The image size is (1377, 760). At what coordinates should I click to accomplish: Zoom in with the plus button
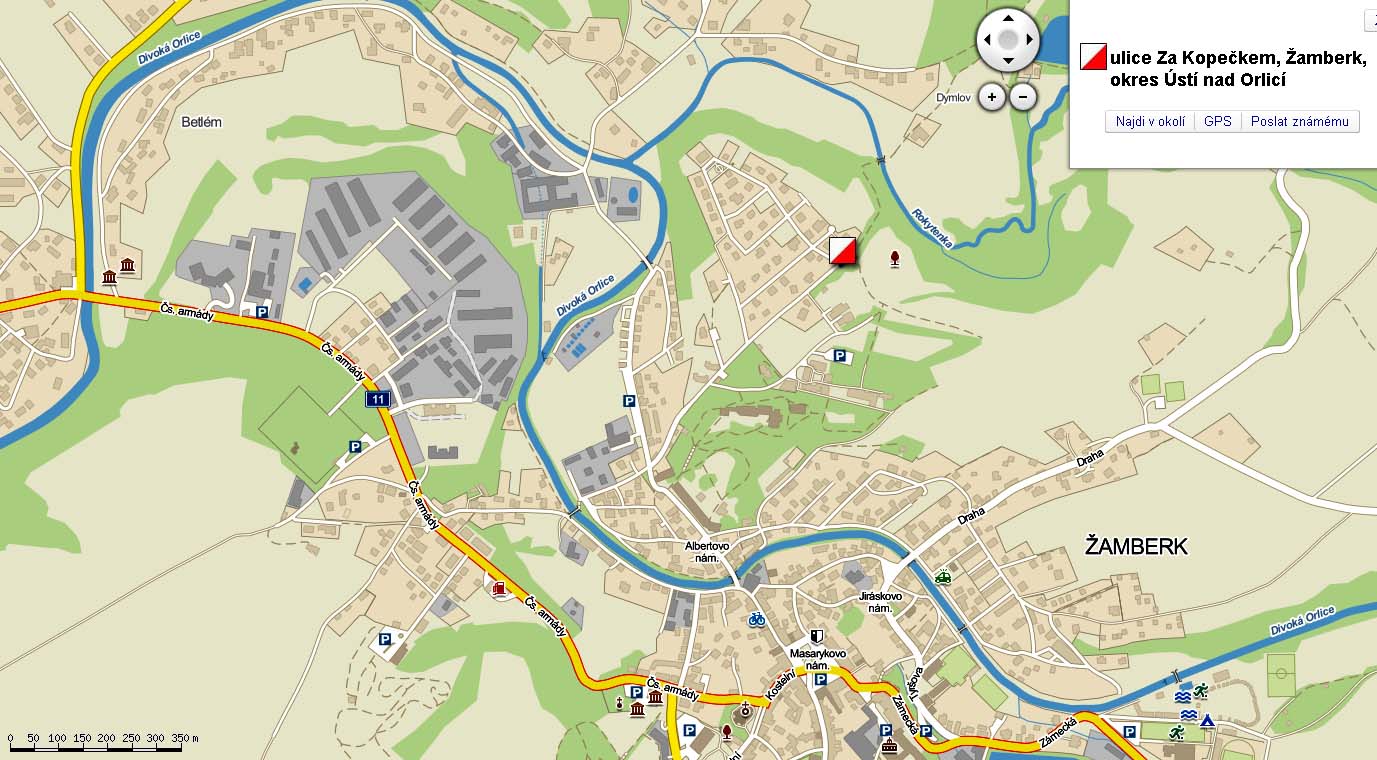(991, 97)
